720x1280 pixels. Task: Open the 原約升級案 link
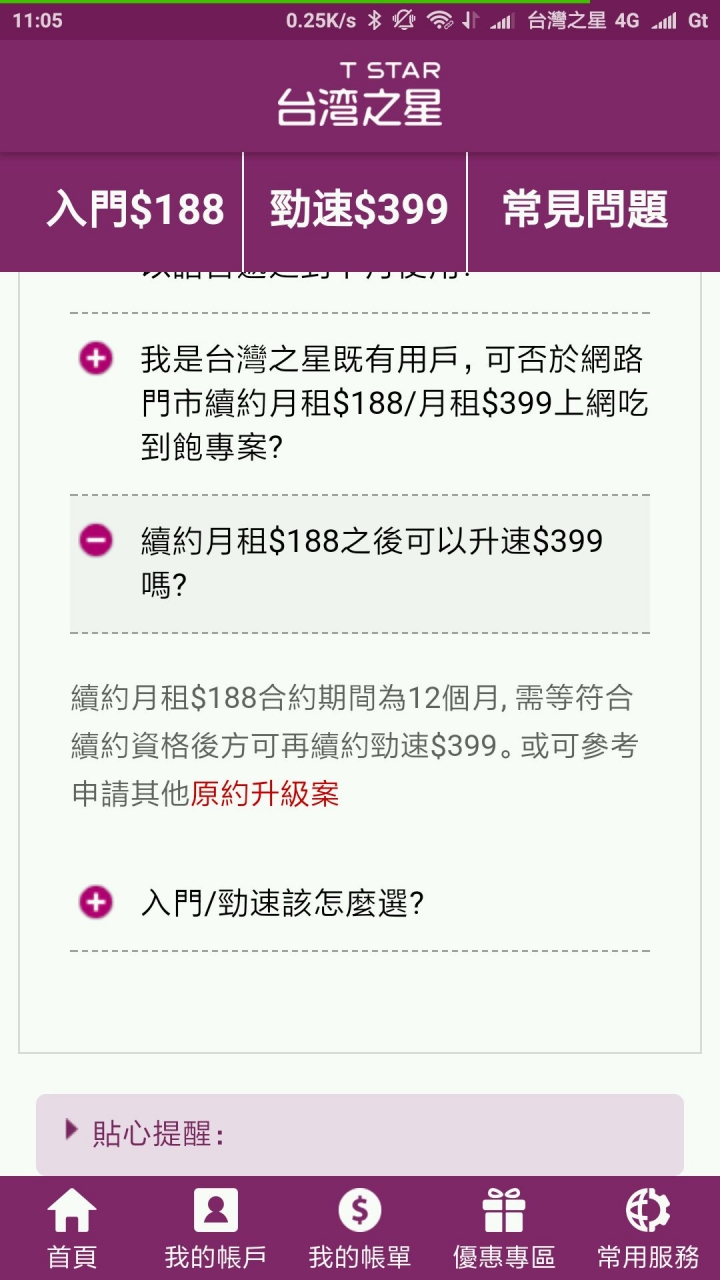pyautogui.click(x=265, y=794)
